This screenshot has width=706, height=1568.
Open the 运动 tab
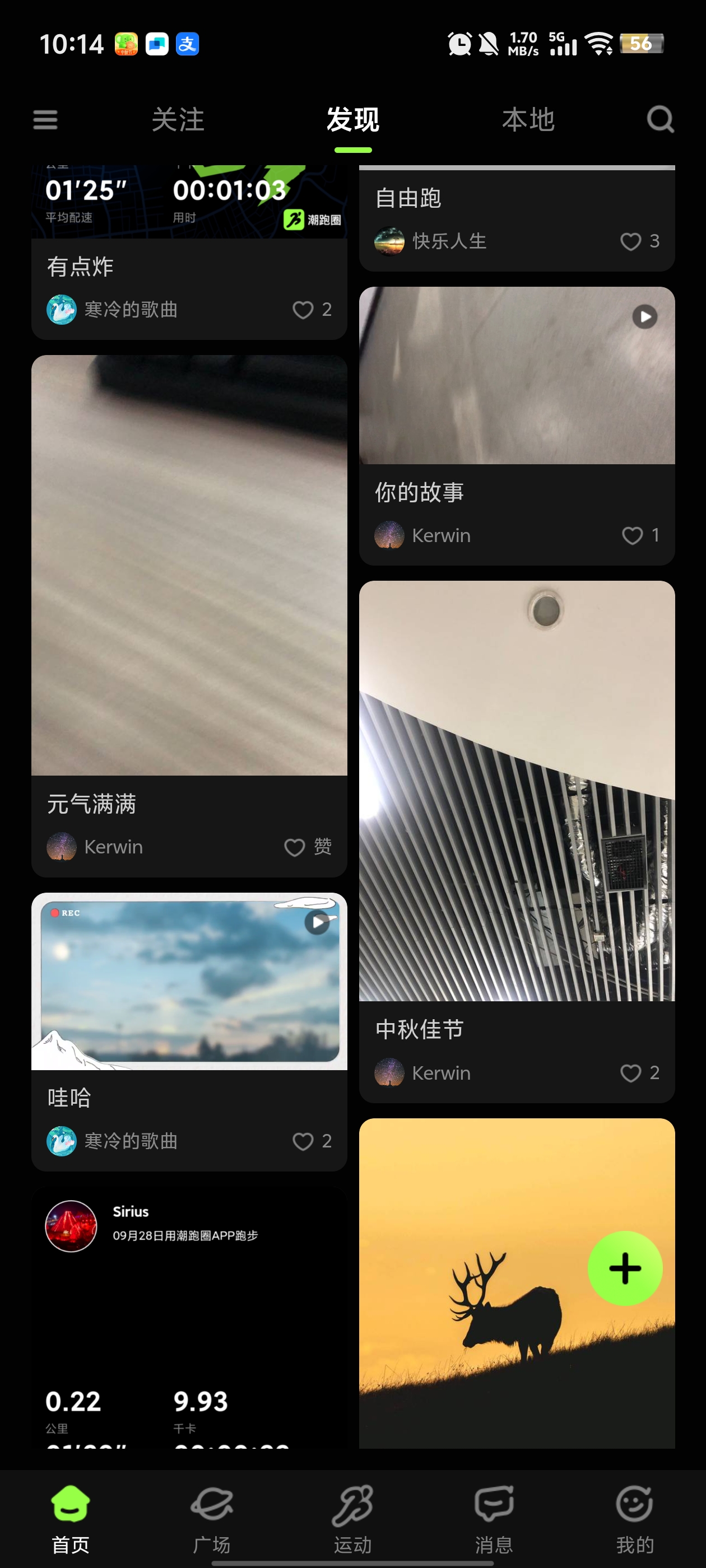352,1516
